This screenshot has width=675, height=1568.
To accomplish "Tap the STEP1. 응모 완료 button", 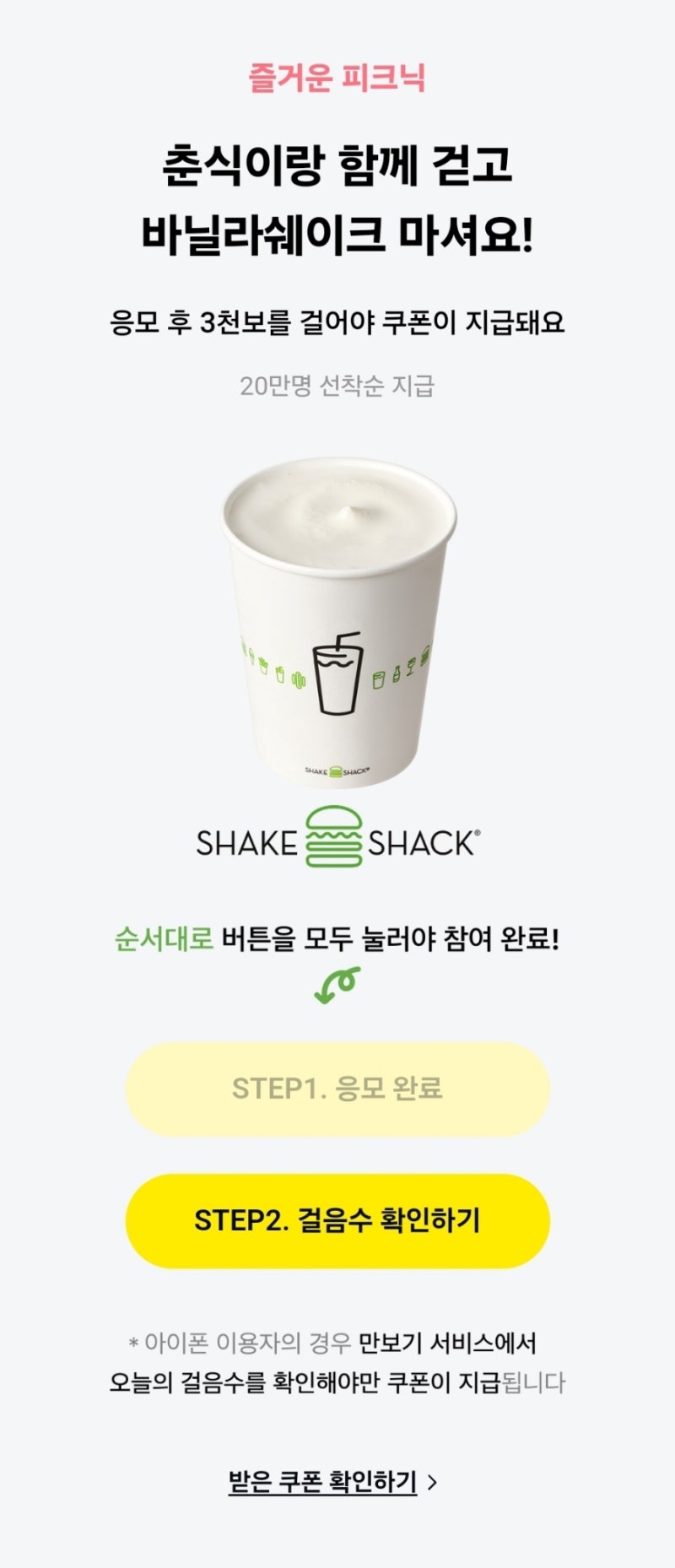I will pyautogui.click(x=337, y=1089).
